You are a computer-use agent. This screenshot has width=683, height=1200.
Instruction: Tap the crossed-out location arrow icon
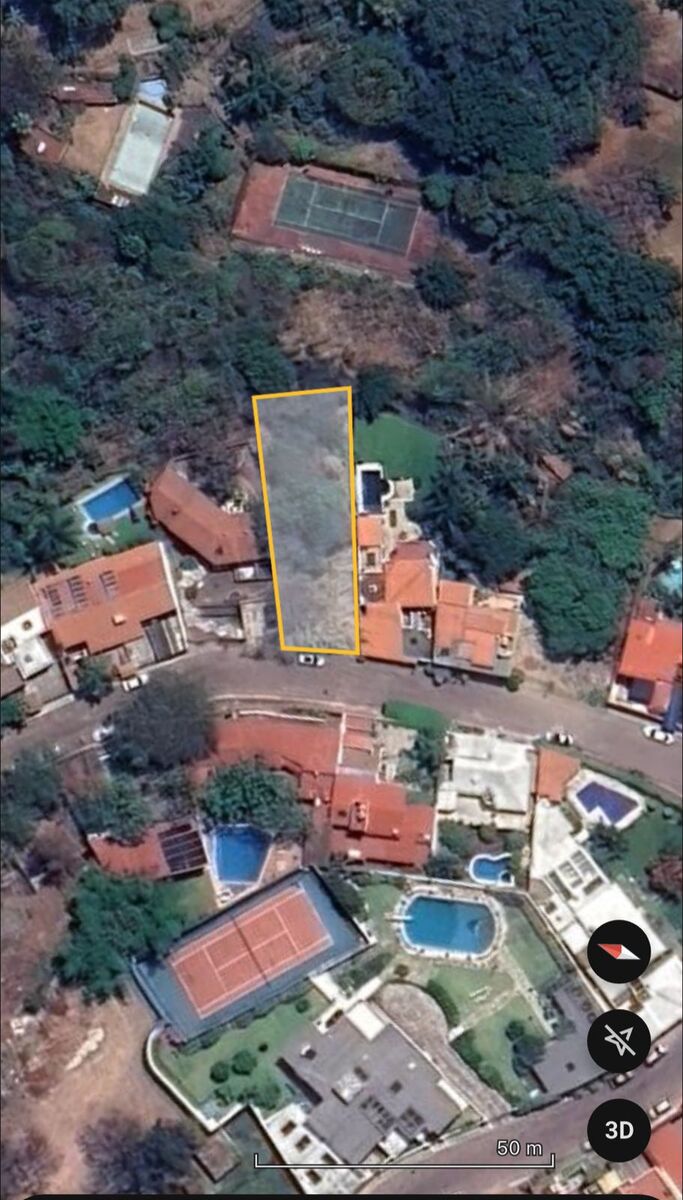point(619,1041)
